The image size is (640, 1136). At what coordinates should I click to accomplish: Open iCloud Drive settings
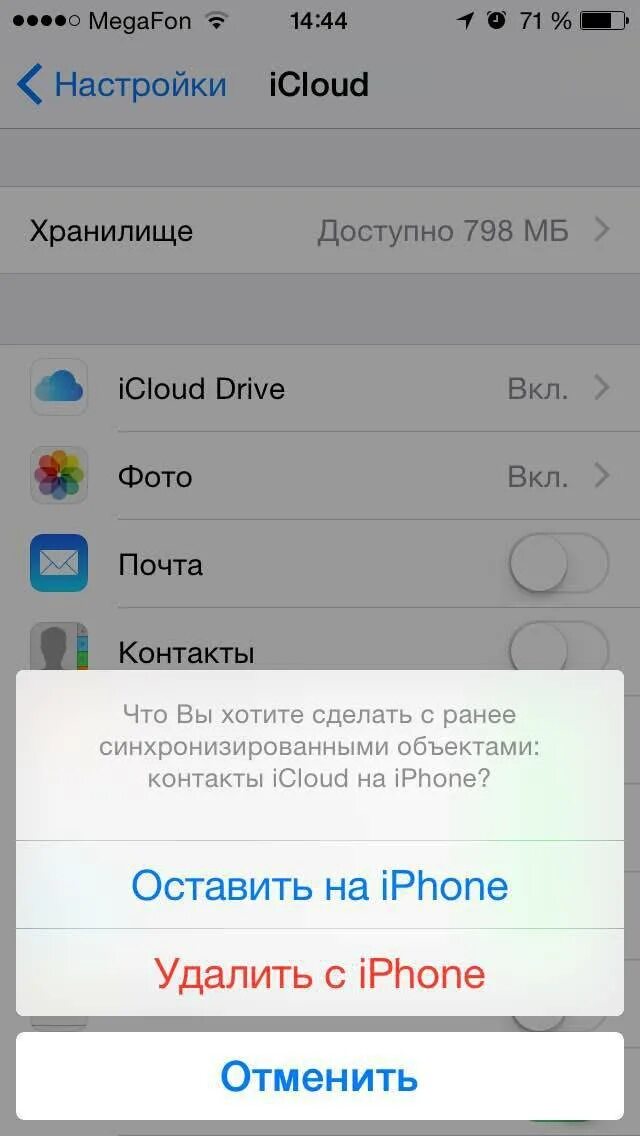click(x=320, y=388)
